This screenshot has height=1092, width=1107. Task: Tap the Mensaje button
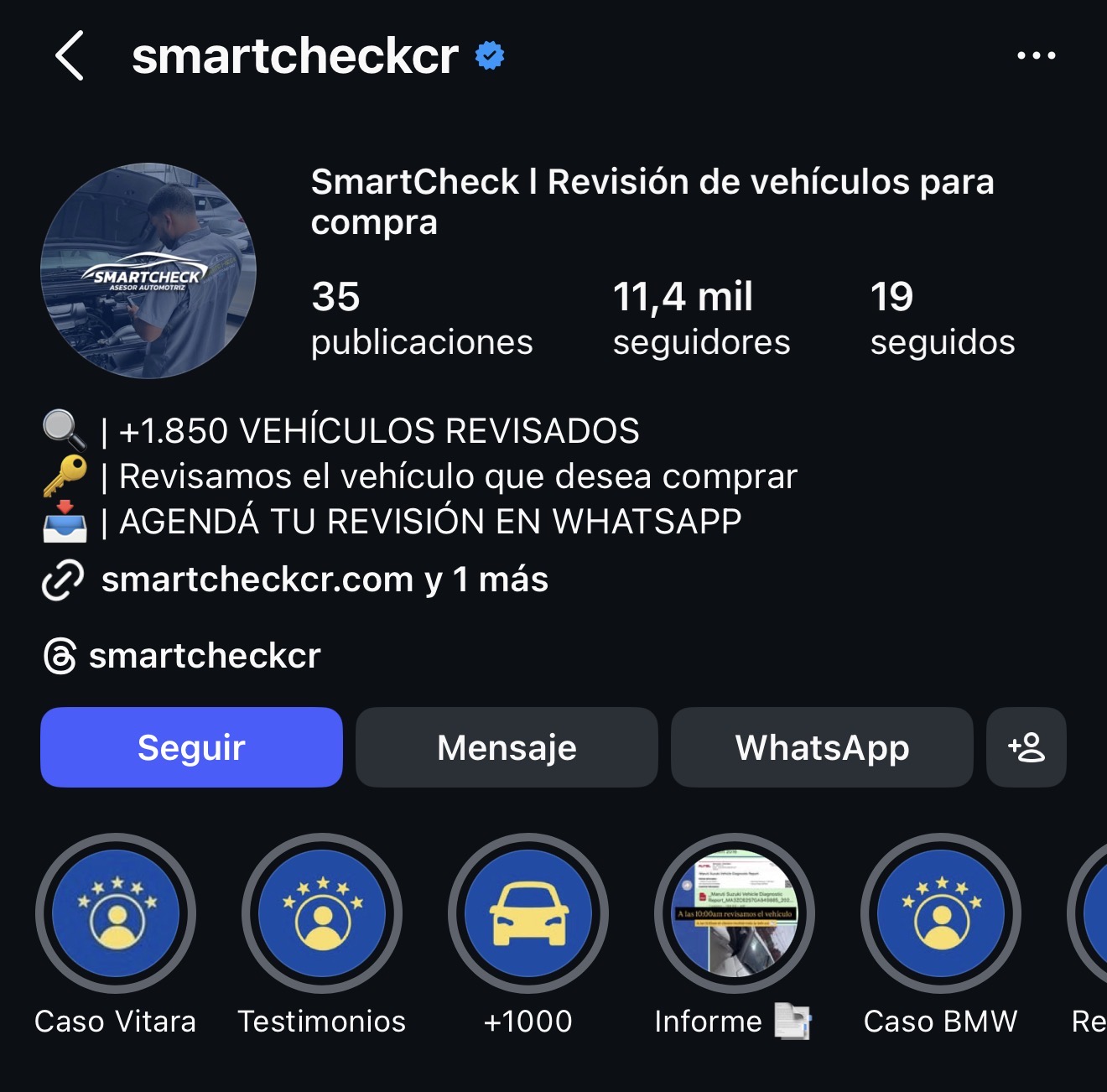507,747
